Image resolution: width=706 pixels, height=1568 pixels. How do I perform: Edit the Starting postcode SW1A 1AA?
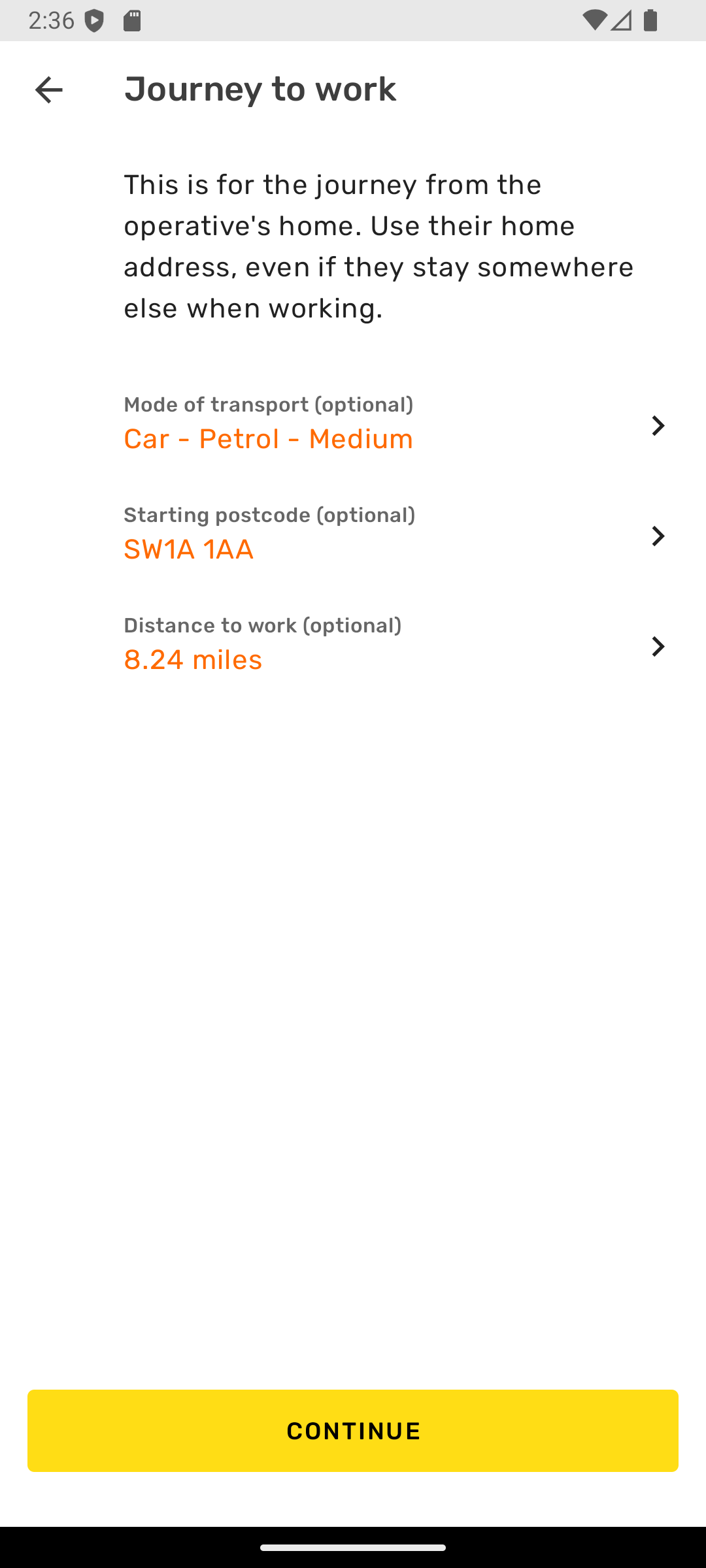(x=353, y=535)
